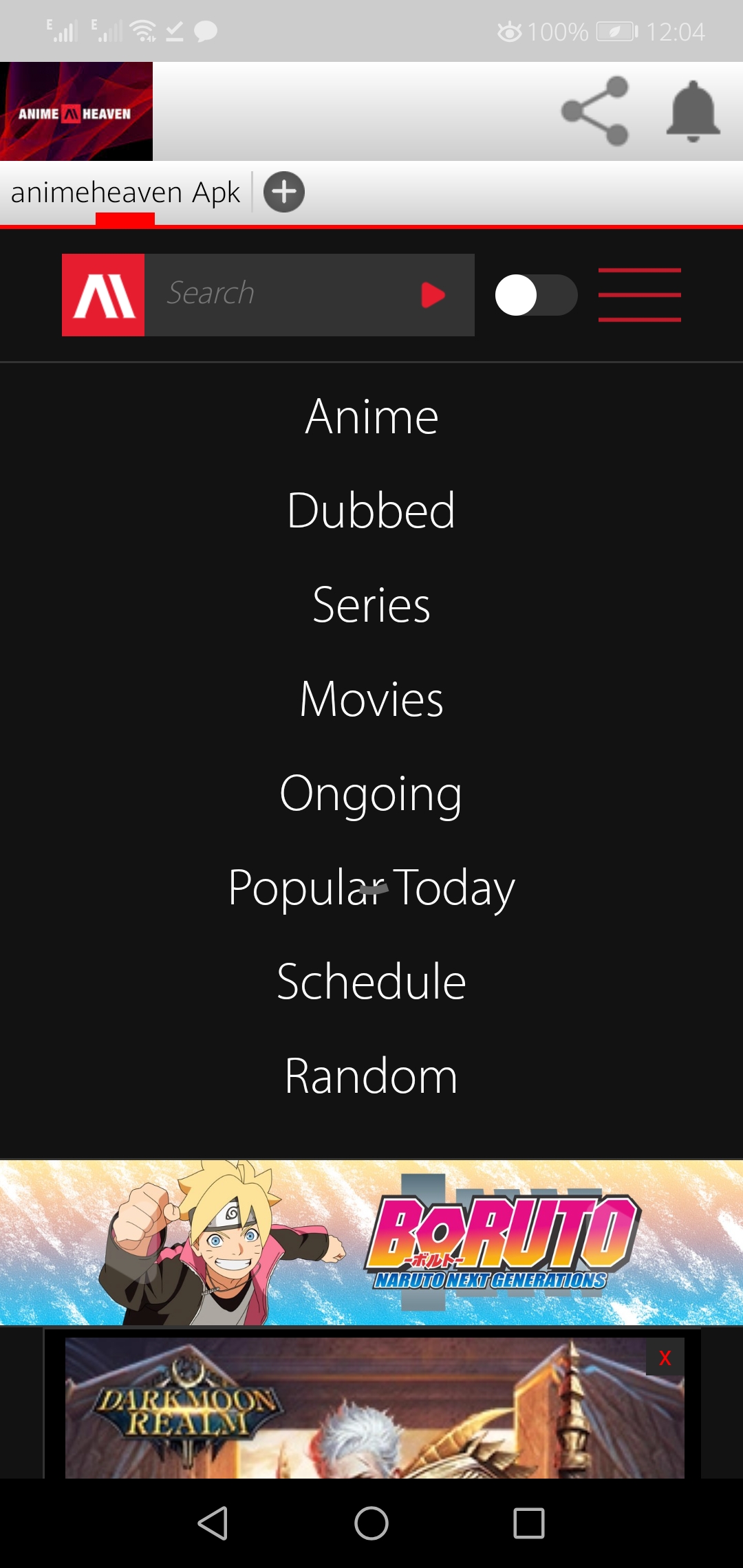This screenshot has width=743, height=1568.
Task: Submit search with the red arrow button
Action: pos(433,295)
